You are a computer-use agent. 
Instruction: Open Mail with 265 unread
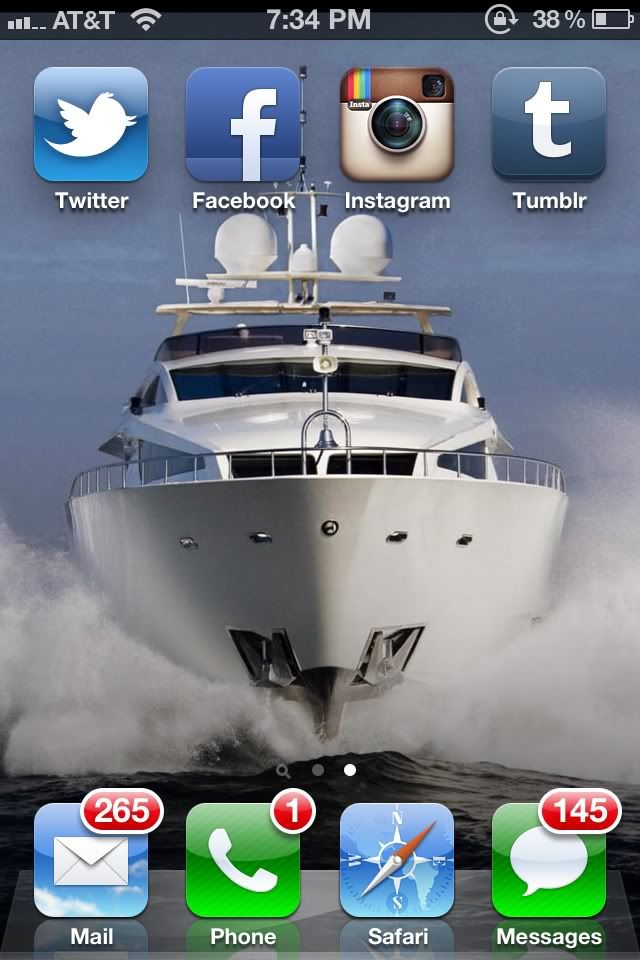click(x=91, y=860)
